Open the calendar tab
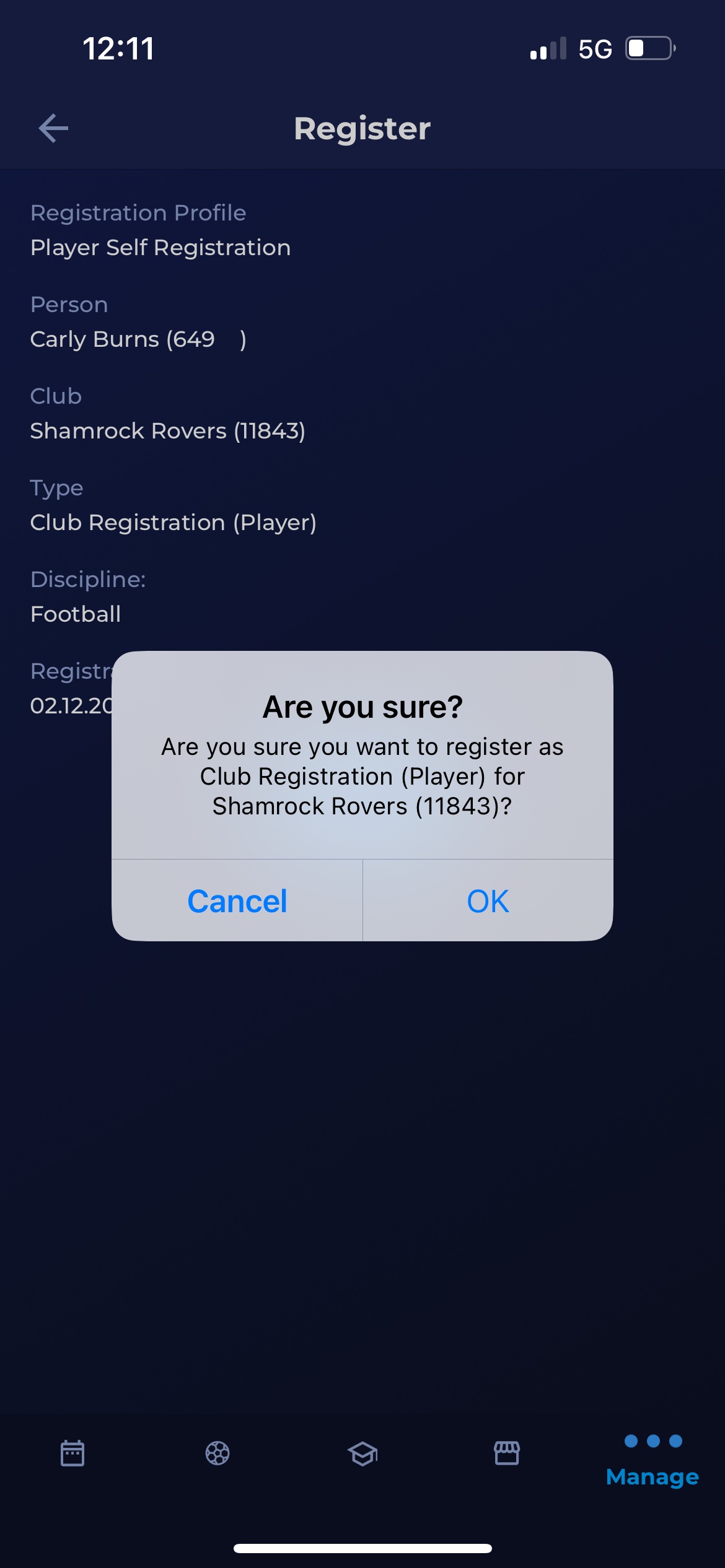 click(72, 1453)
